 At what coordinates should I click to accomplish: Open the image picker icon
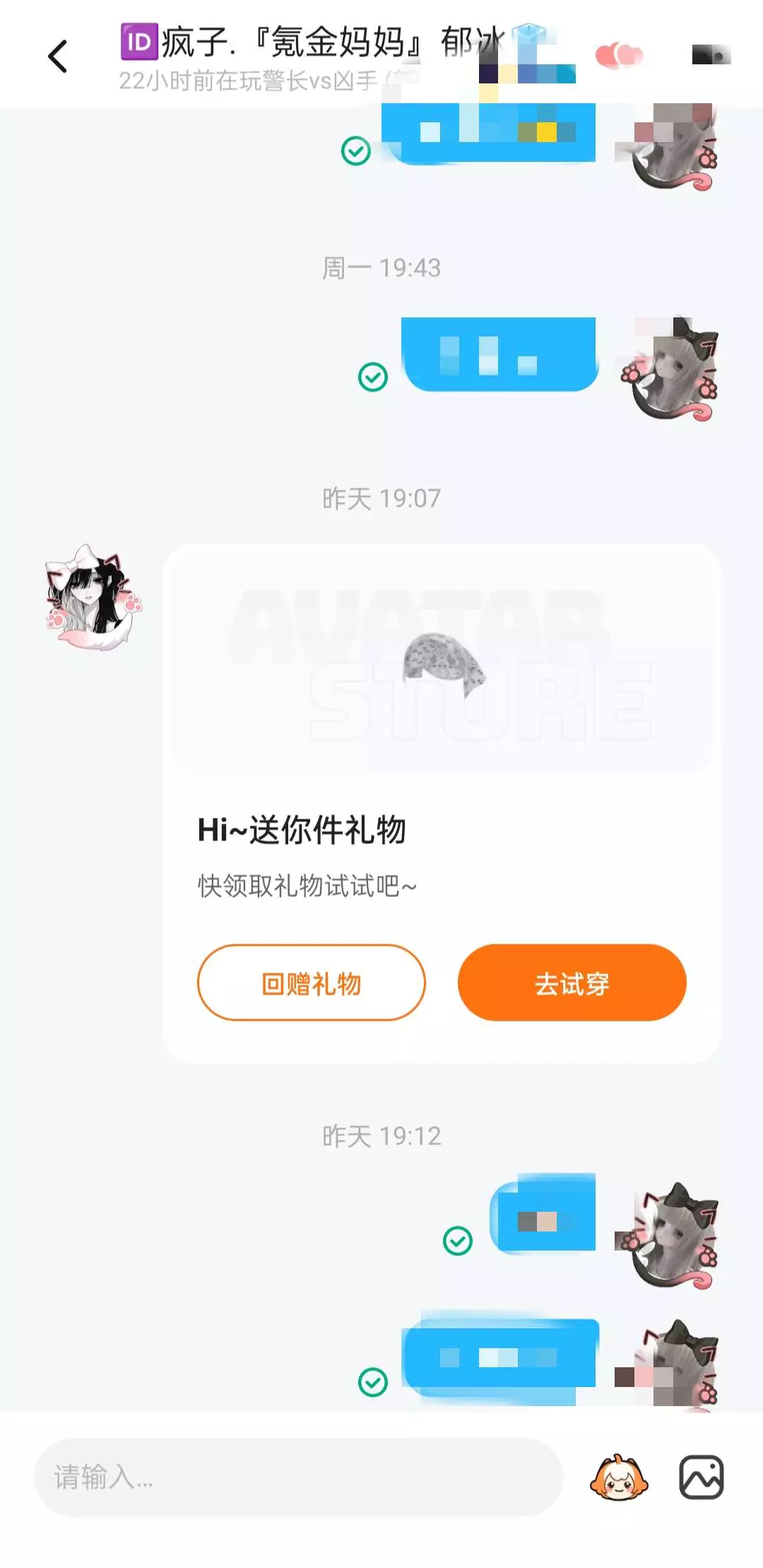[x=702, y=1478]
